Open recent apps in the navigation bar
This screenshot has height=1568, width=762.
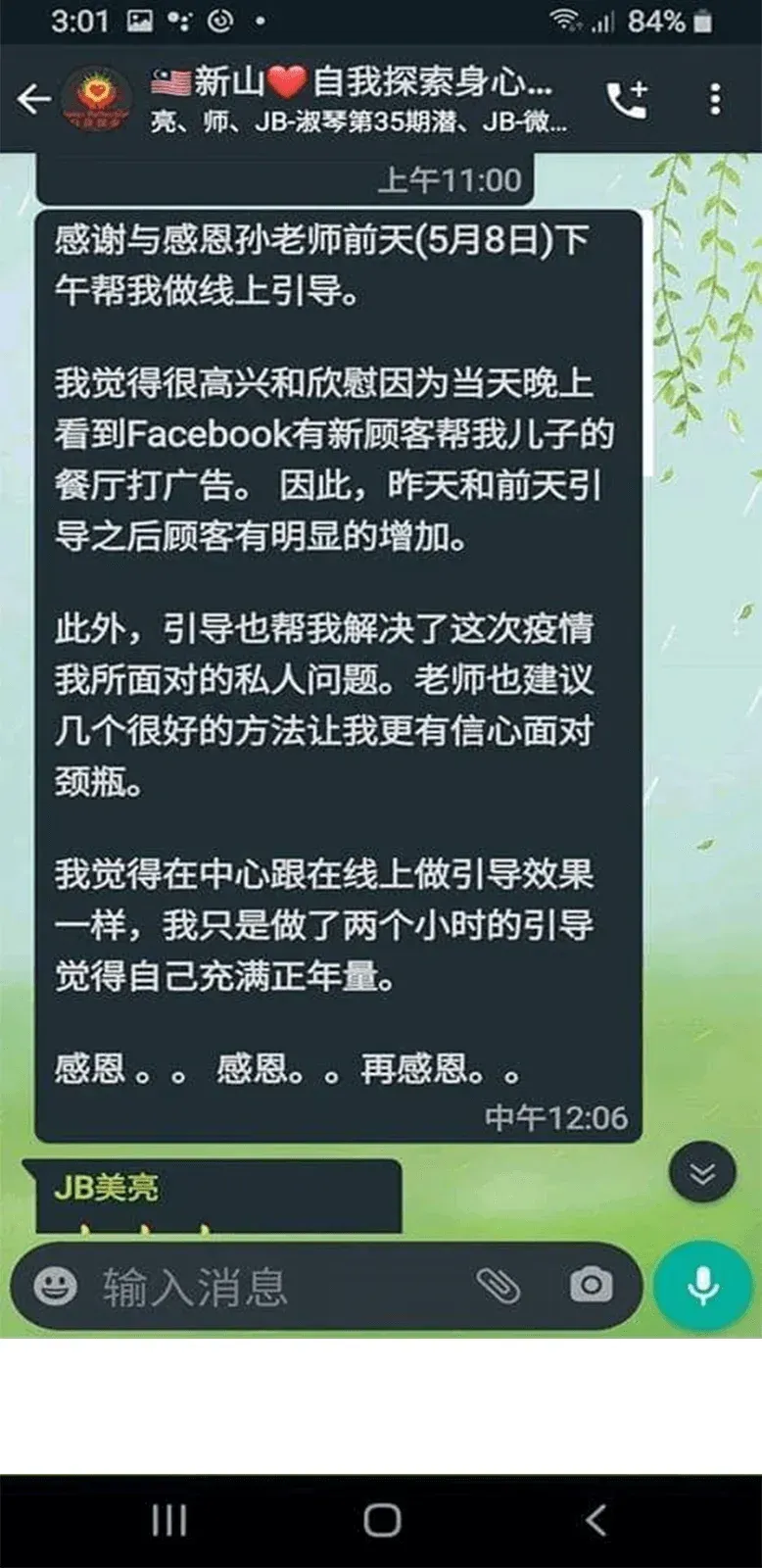[169, 1520]
